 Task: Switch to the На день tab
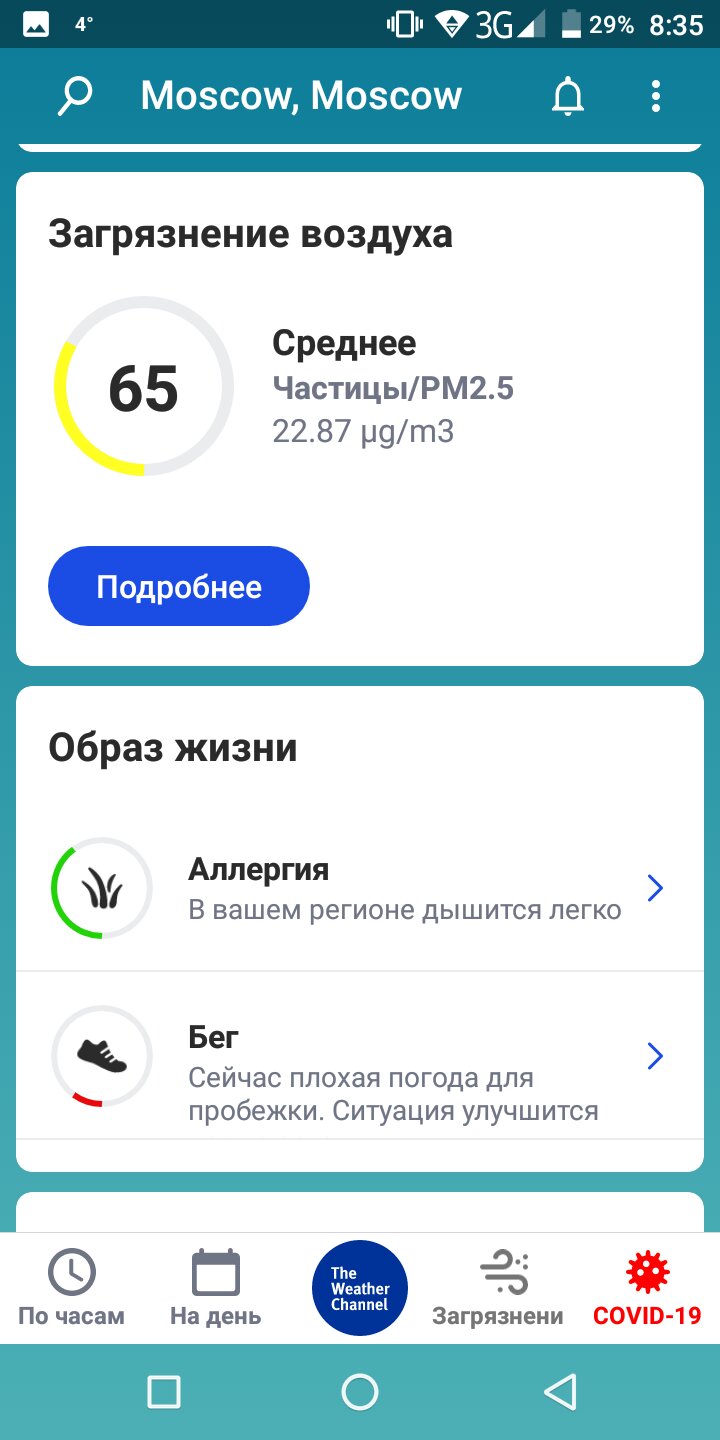(216, 1288)
